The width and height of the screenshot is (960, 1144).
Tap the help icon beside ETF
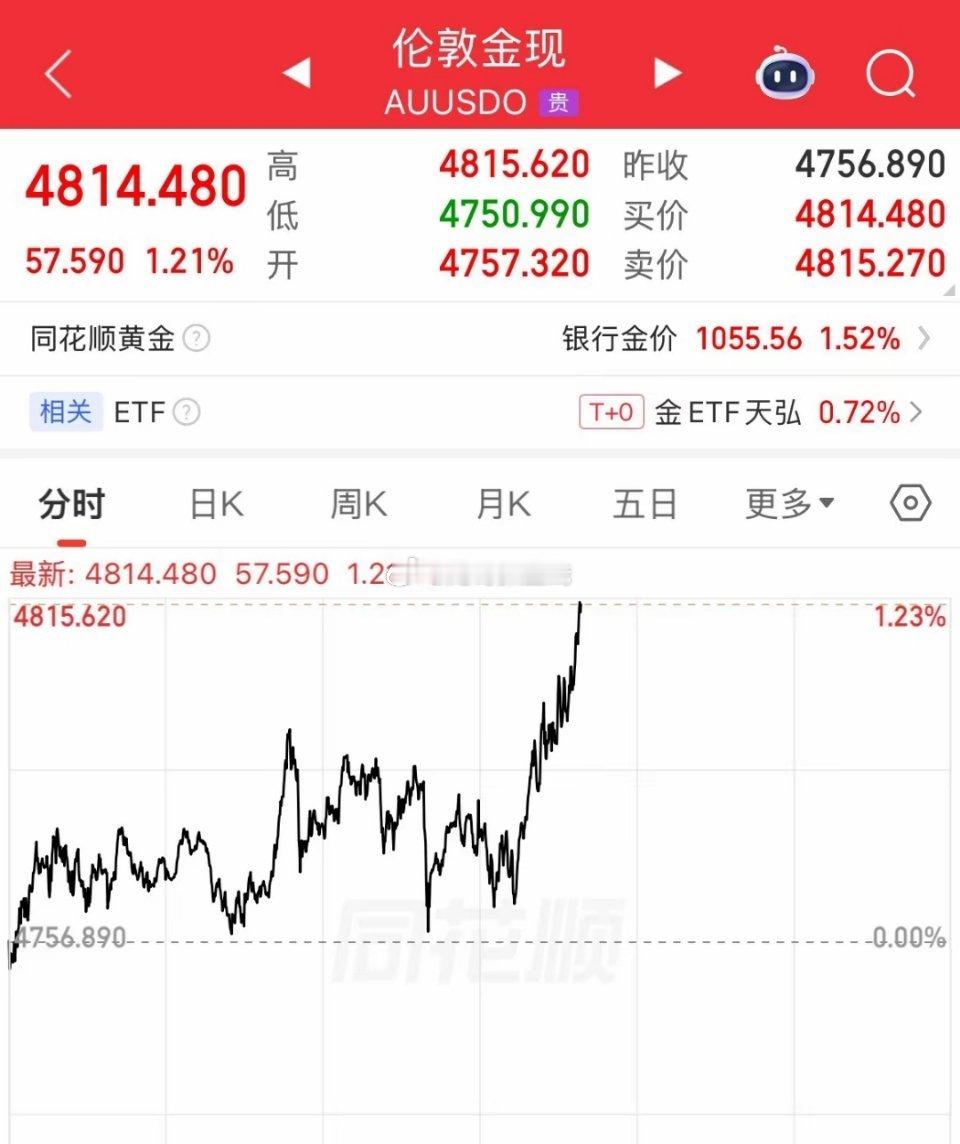185,412
